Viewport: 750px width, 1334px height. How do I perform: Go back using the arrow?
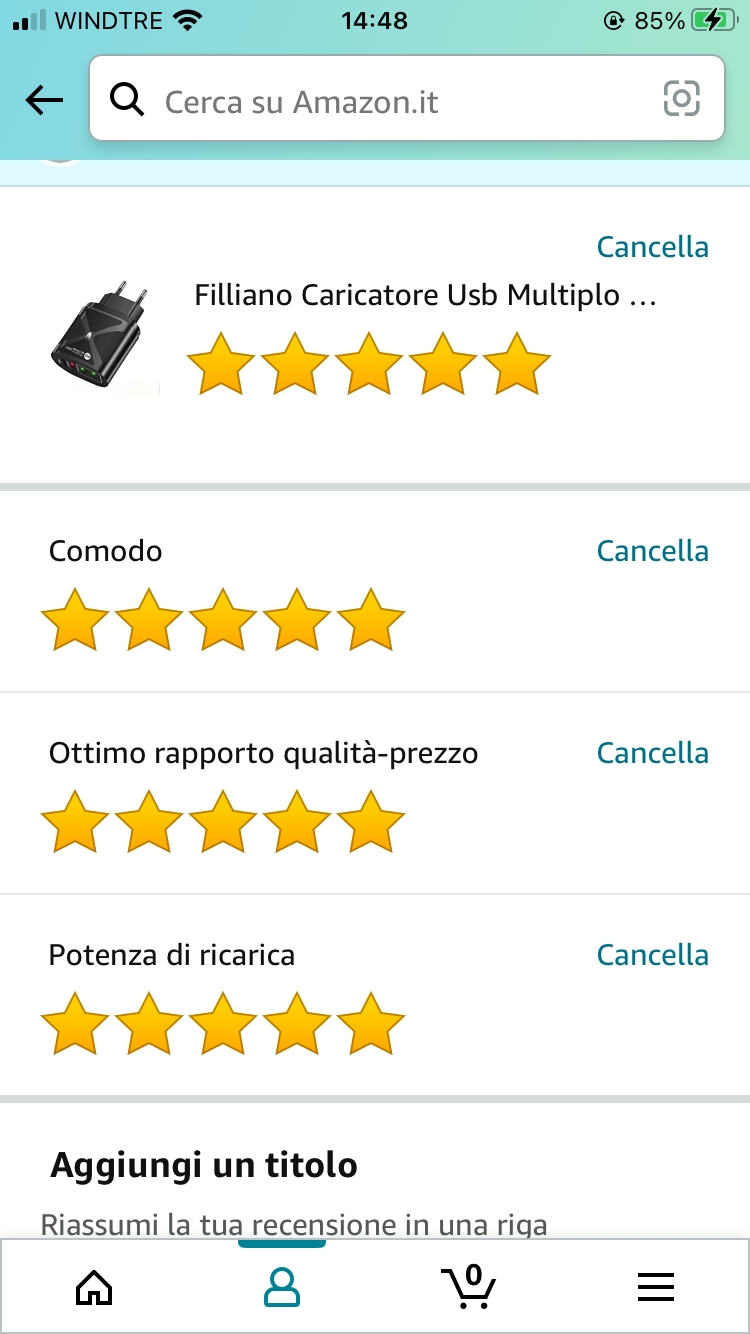tap(44, 100)
